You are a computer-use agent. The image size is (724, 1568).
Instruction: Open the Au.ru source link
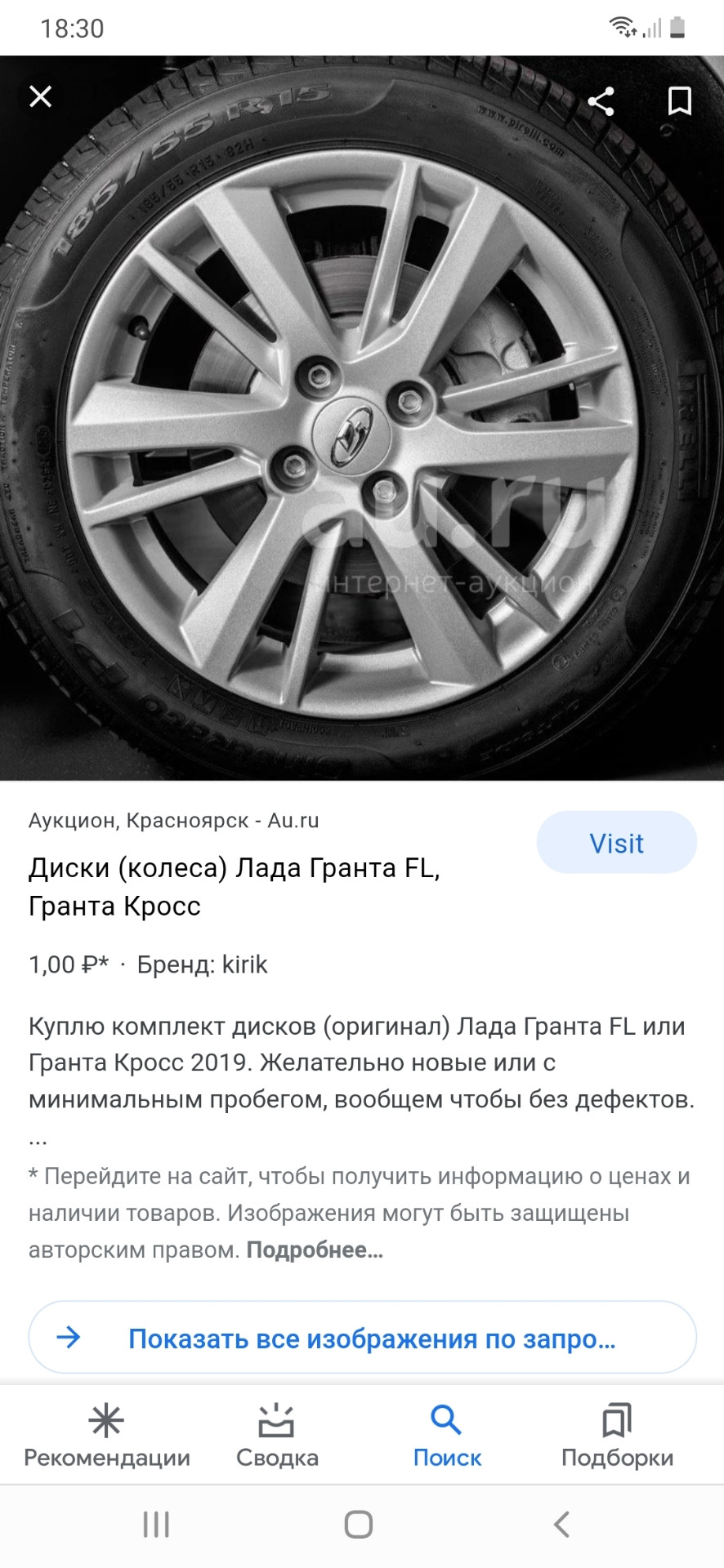tap(175, 820)
